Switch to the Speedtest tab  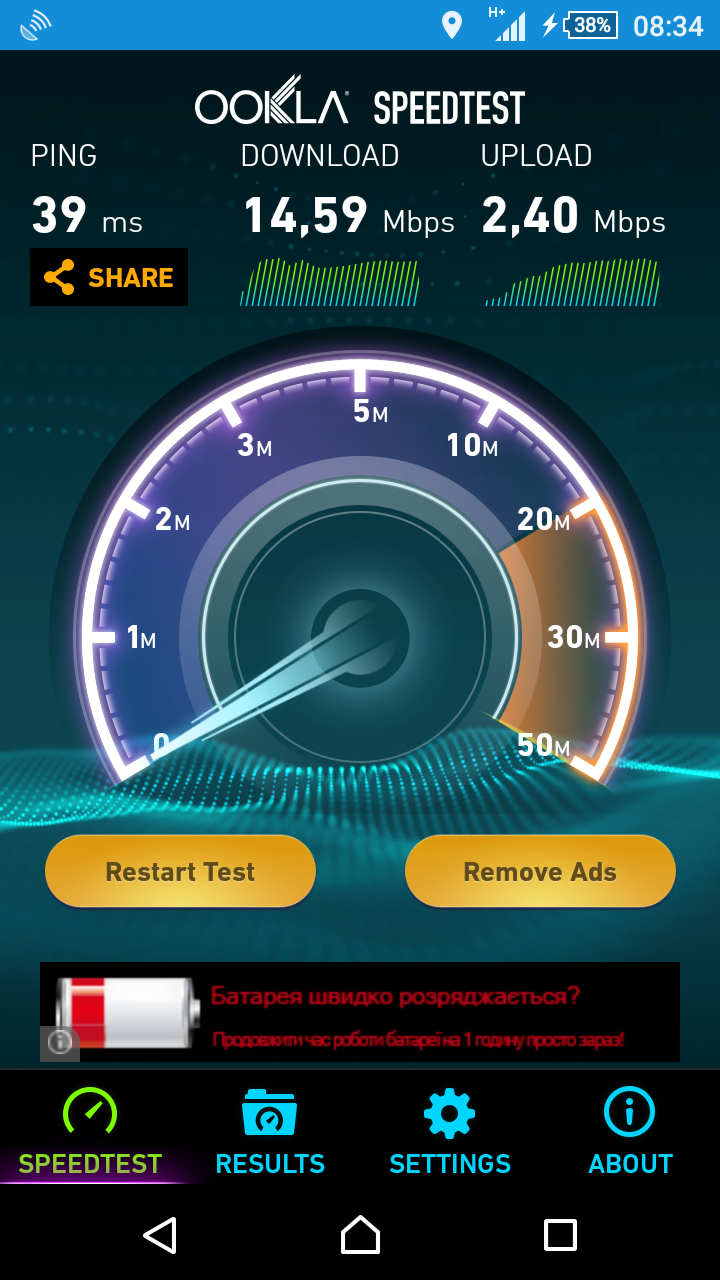pyautogui.click(x=90, y=1134)
